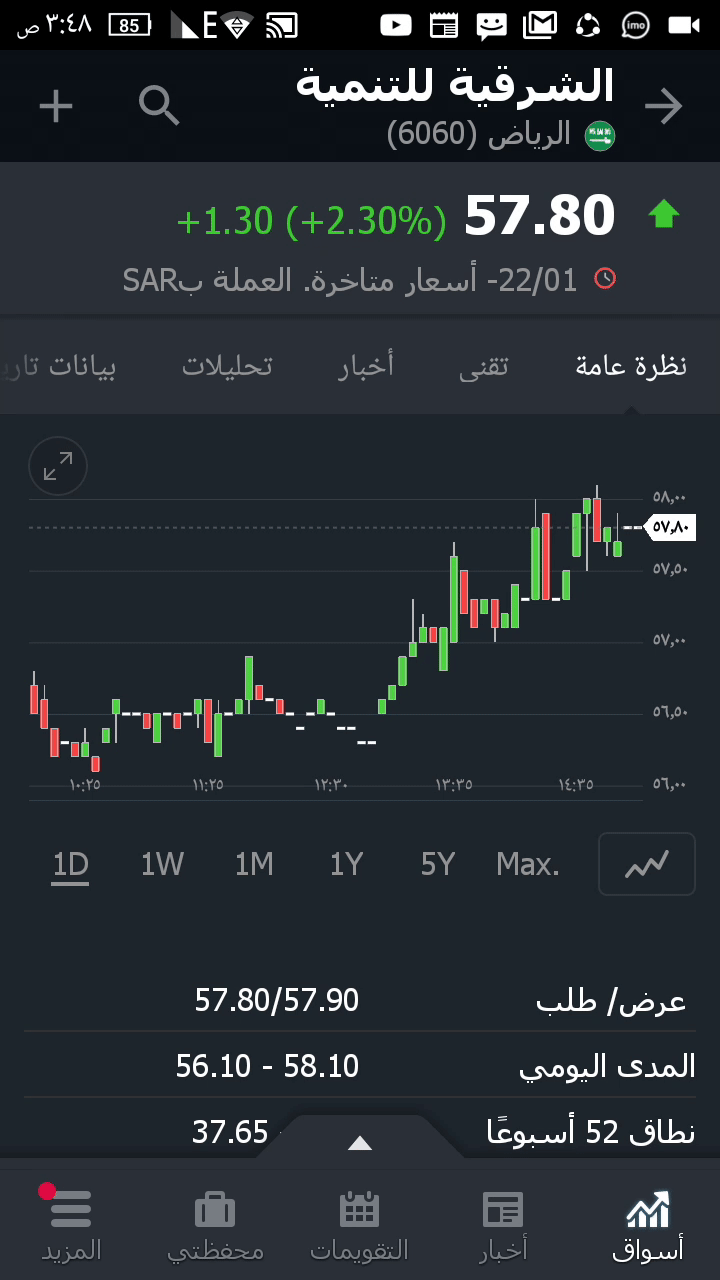Open the search magnifier icon
Viewport: 720px width, 1280px height.
159,106
